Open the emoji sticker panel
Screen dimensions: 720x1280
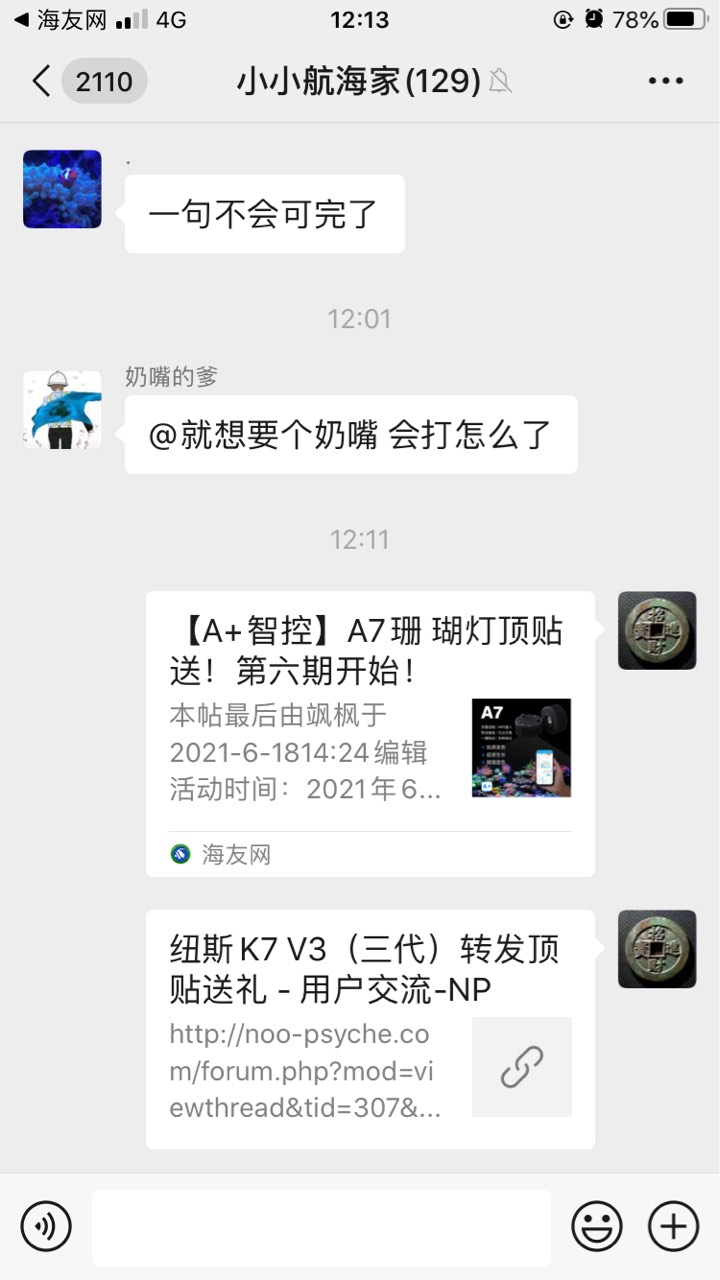coord(597,1226)
